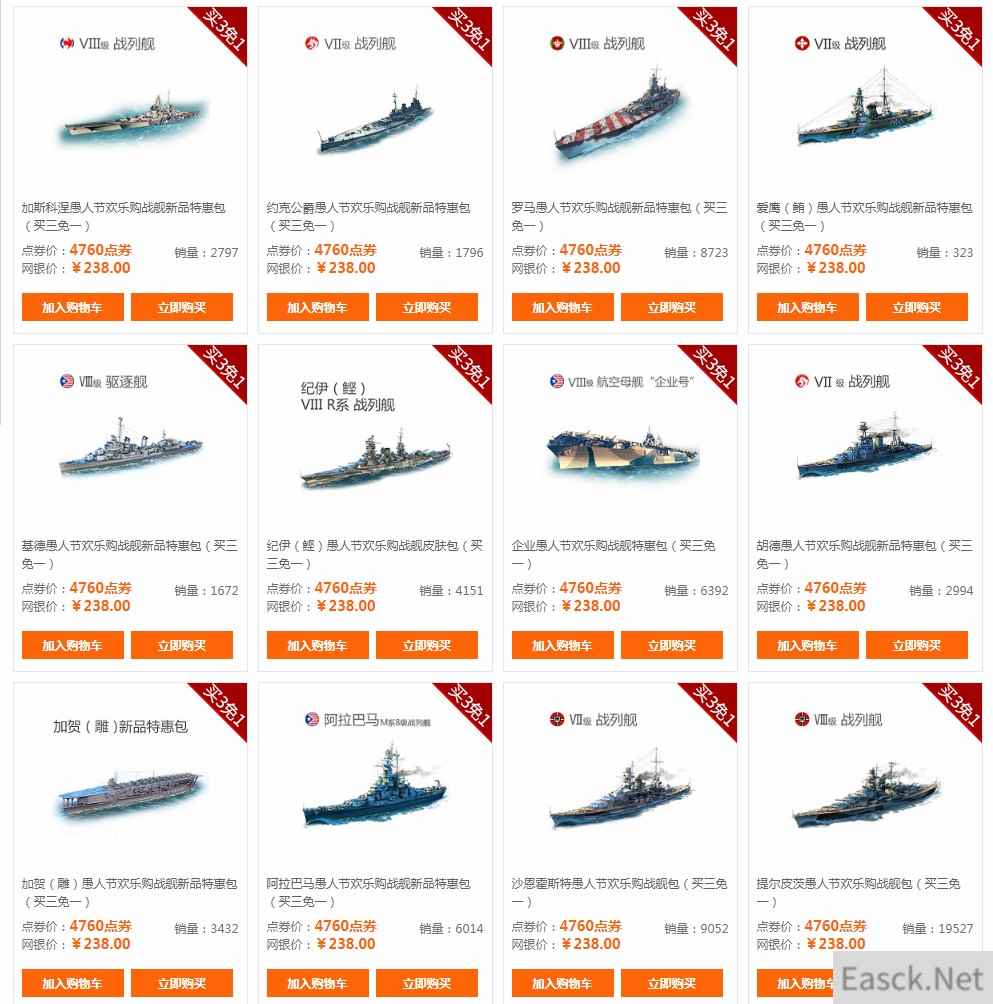Buy 约克公爵 pack now
Viewport: 993px width, 1004px height.
tap(426, 307)
